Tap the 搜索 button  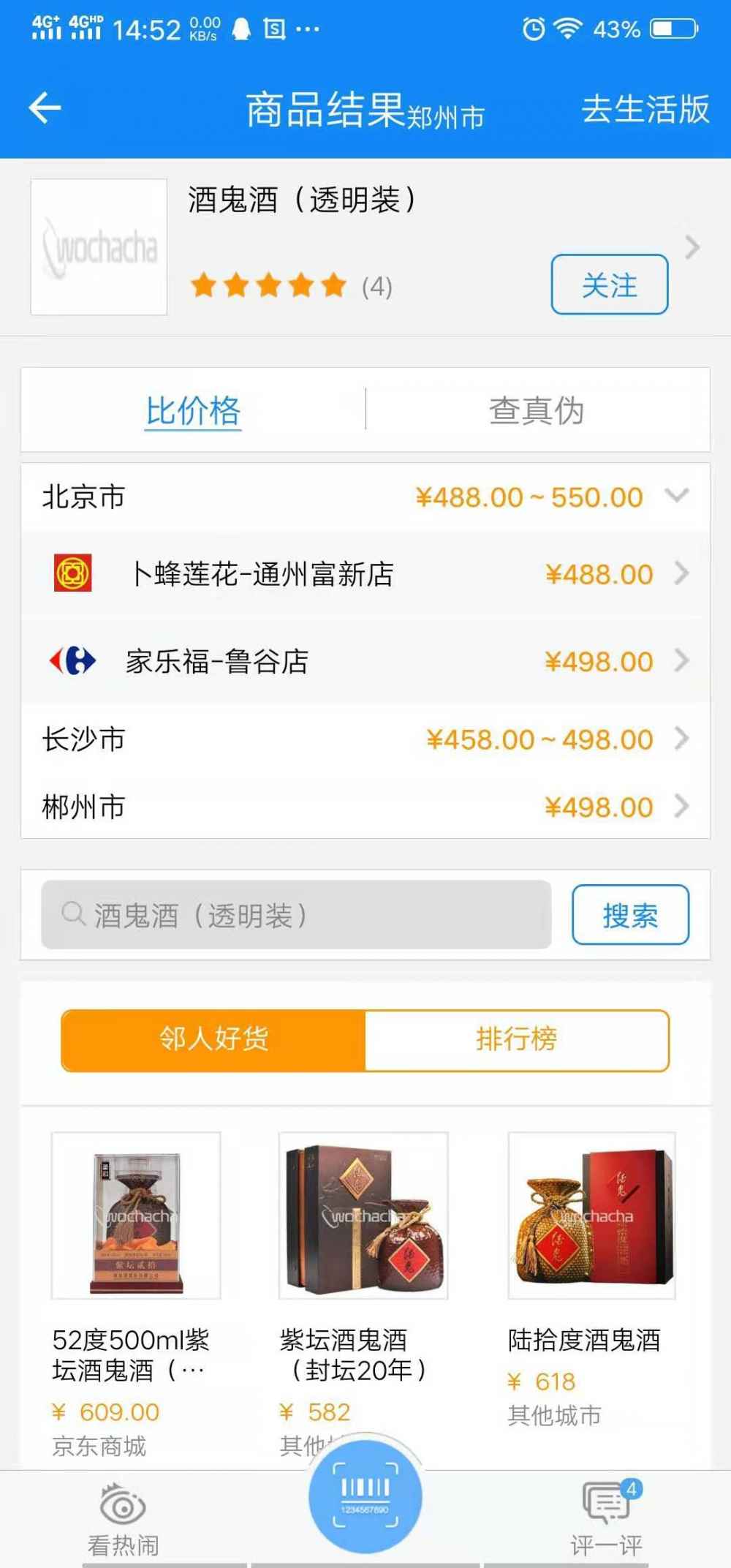(630, 915)
